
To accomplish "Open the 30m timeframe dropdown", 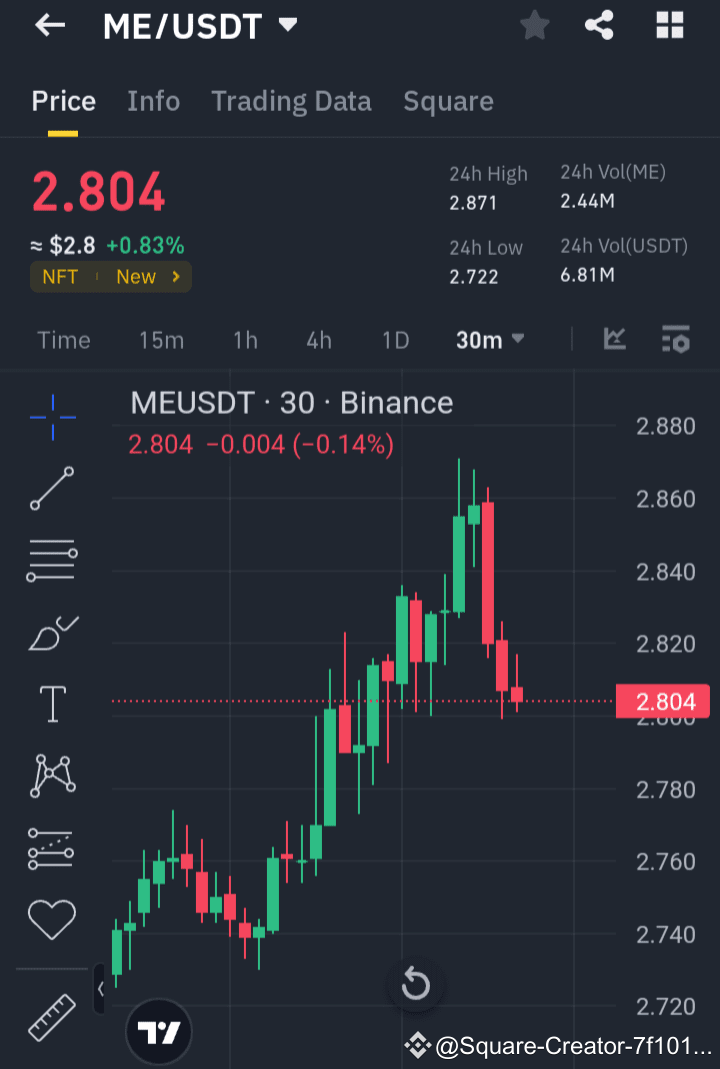I will (x=489, y=340).
